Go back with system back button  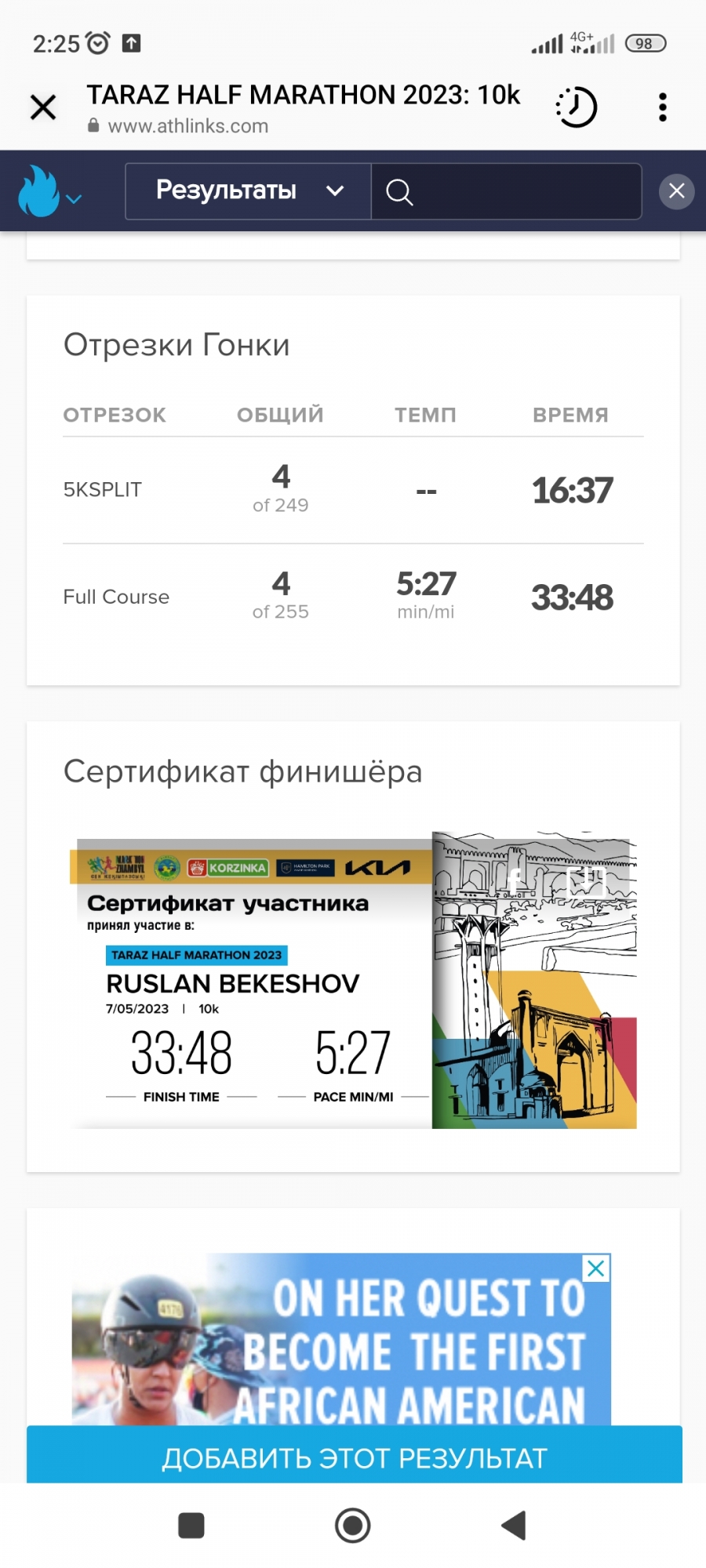(514, 1525)
